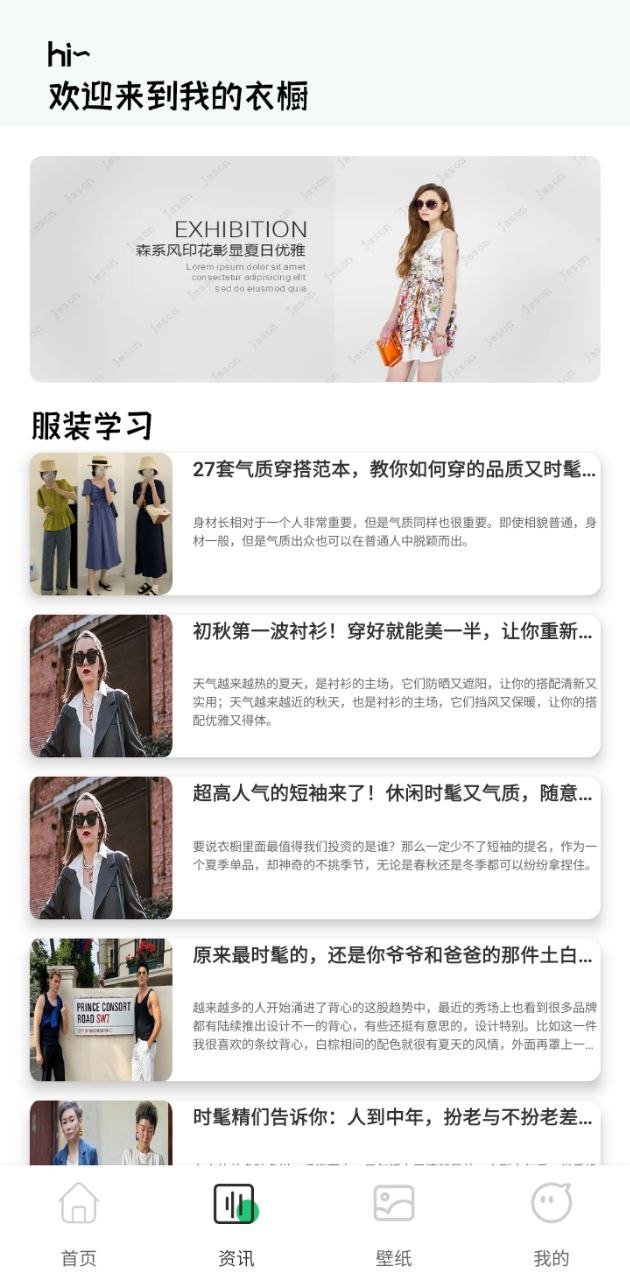
Task: Read the 超高人气的短袖来了 article
Action: (x=315, y=847)
